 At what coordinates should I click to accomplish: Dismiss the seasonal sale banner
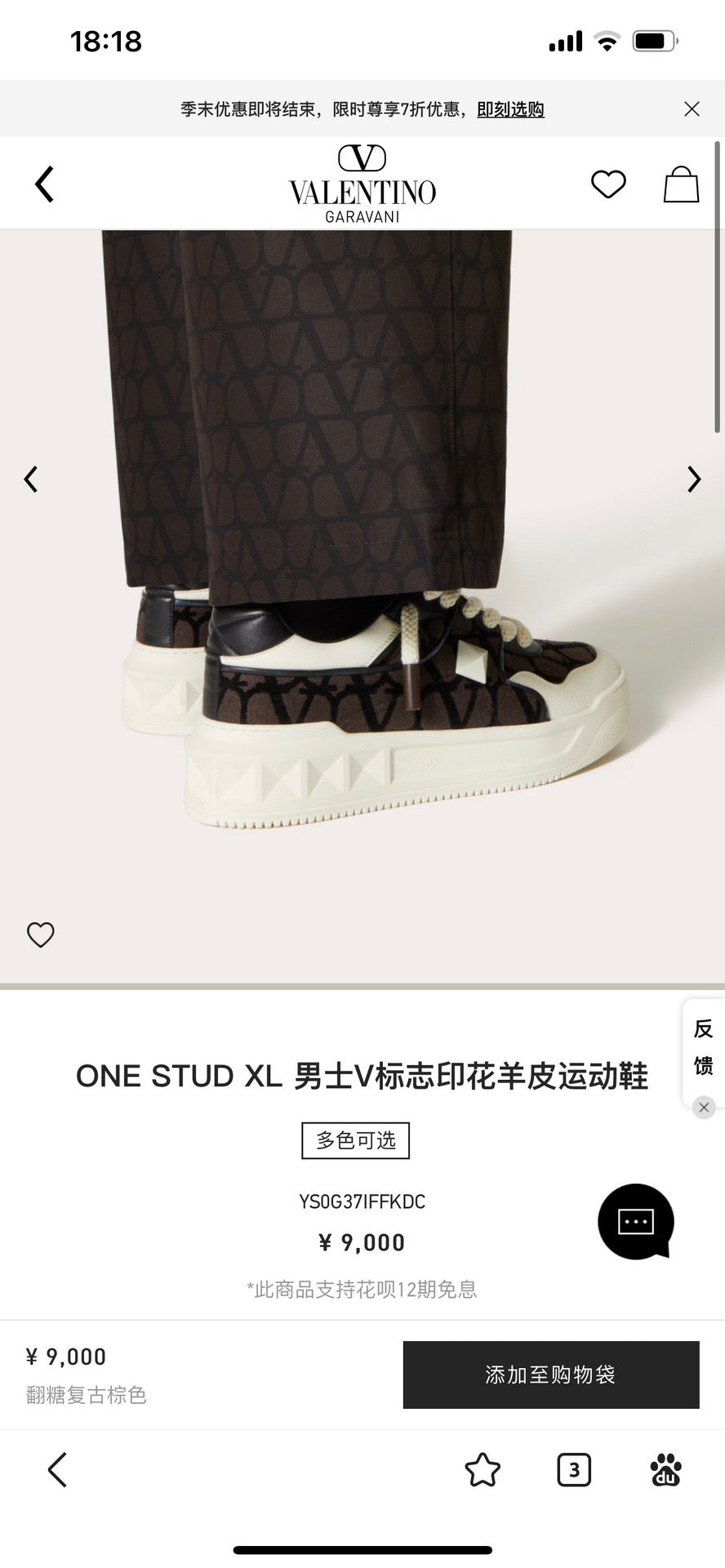point(692,109)
